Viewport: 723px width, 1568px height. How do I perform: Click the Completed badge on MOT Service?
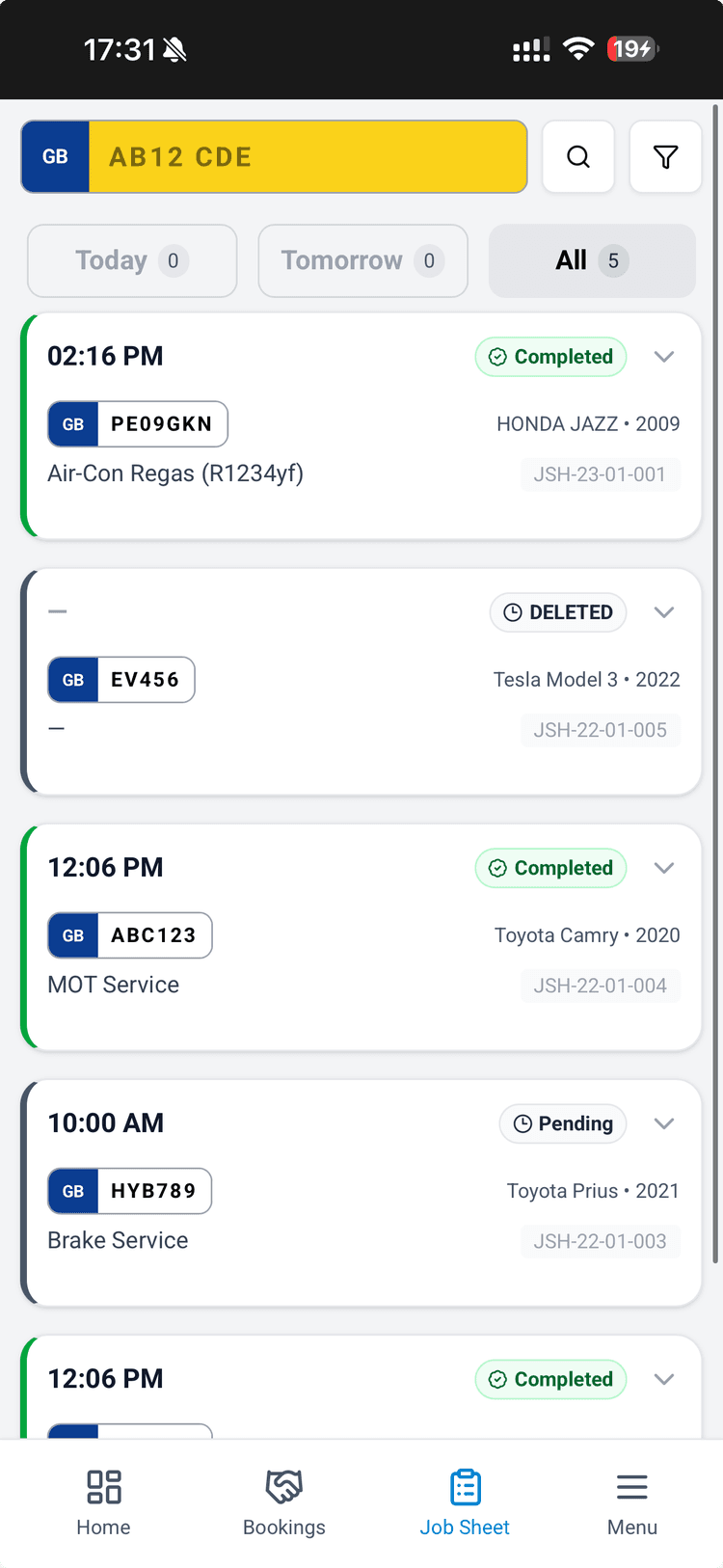pos(550,867)
